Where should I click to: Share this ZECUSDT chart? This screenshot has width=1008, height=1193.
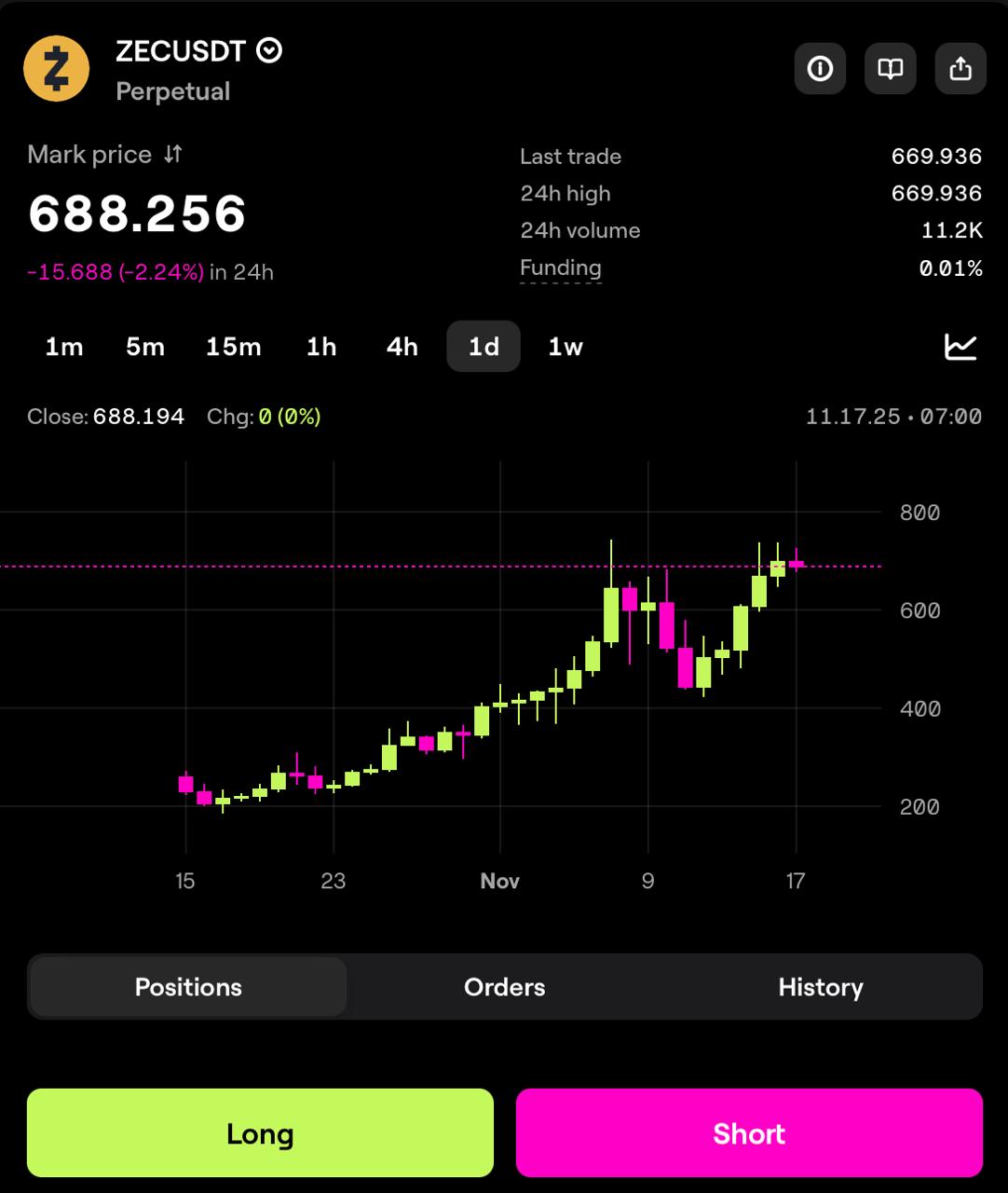point(960,68)
